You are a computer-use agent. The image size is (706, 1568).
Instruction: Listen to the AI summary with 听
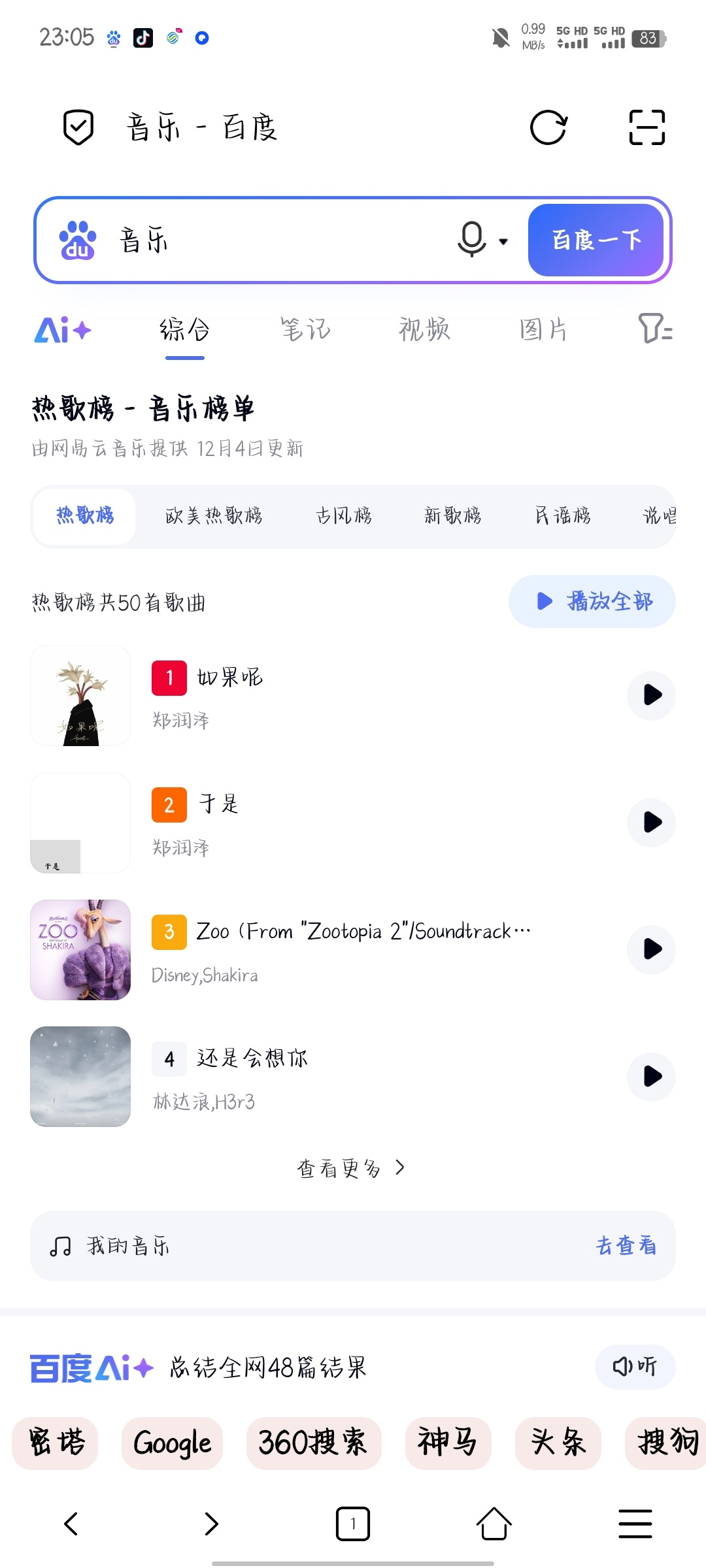point(635,1367)
